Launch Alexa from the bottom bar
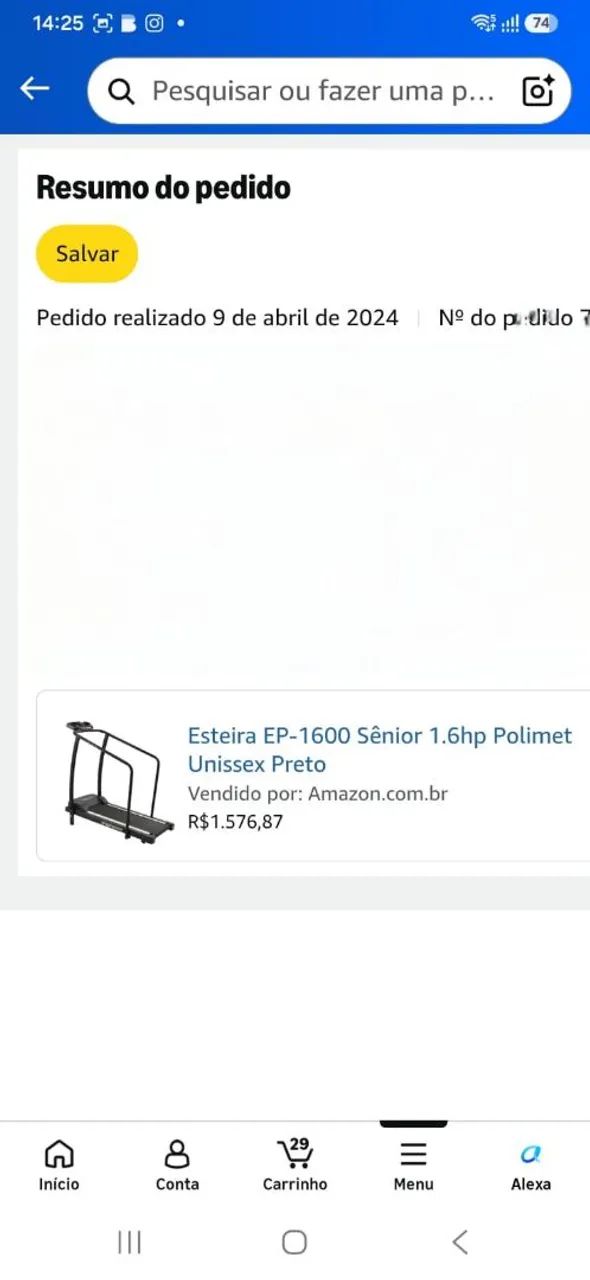The height and width of the screenshot is (1280, 590). tap(531, 1166)
